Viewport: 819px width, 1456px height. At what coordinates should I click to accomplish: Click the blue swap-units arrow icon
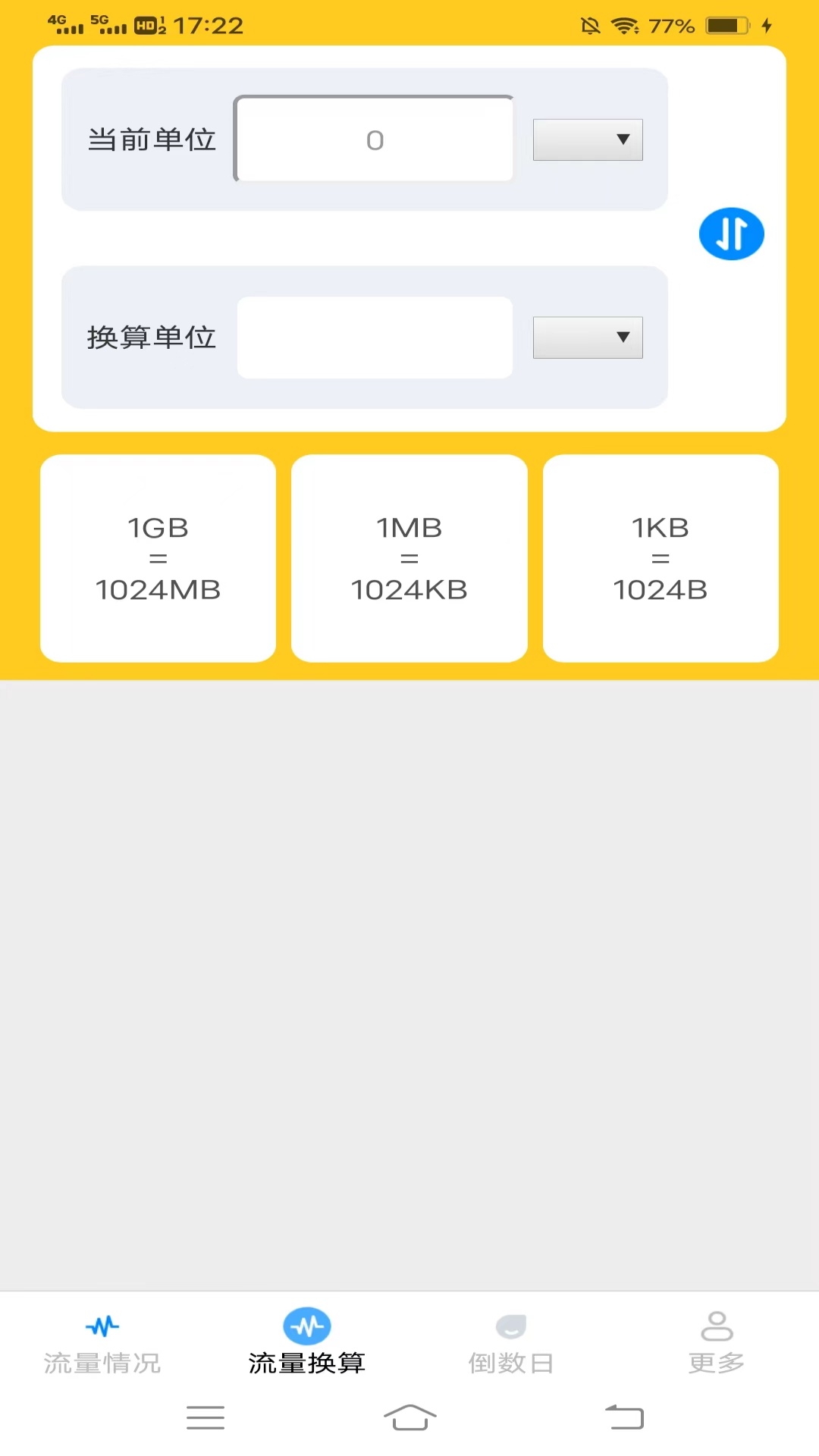pos(730,234)
